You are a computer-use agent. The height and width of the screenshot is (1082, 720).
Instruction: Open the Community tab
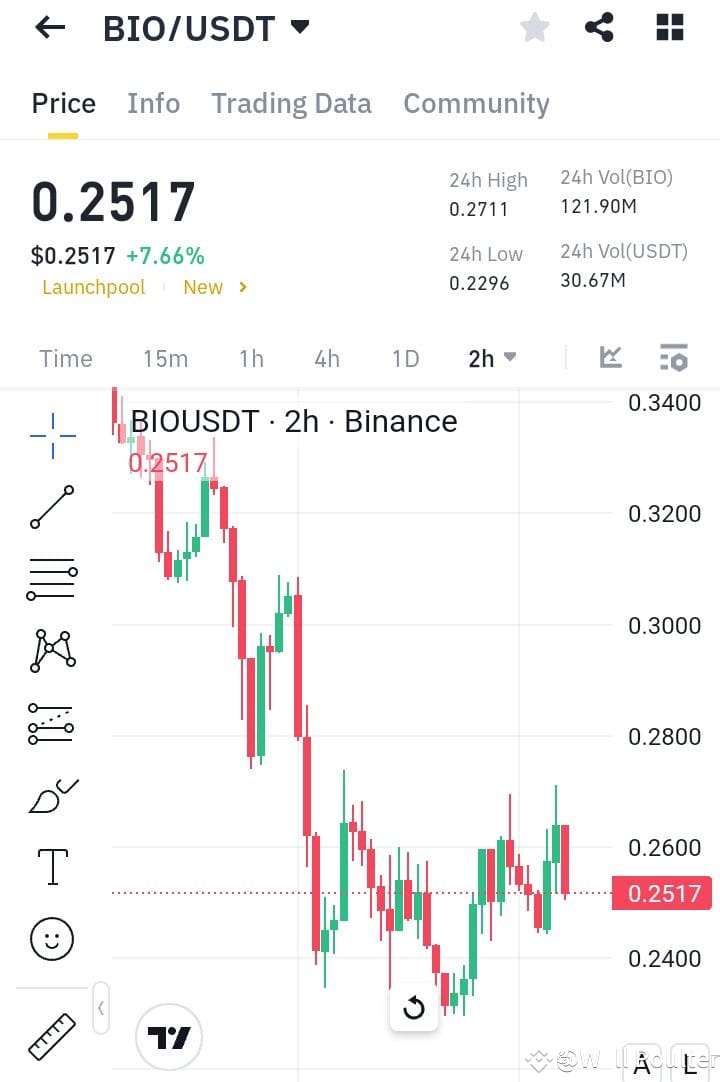click(x=476, y=103)
